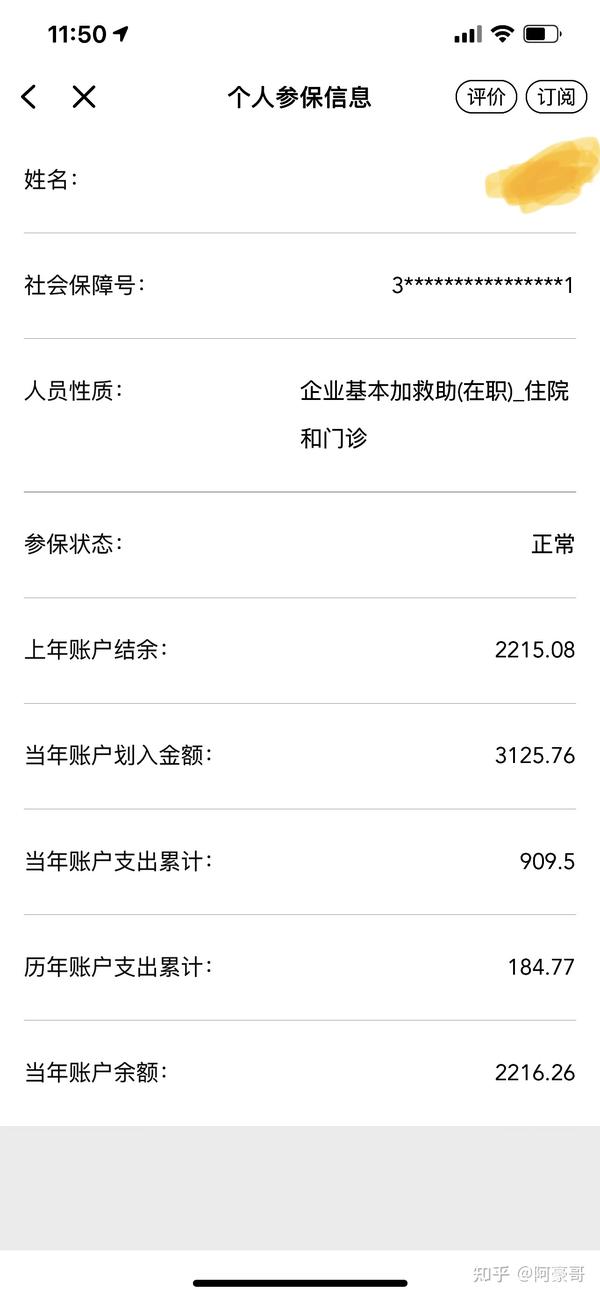Viewport: 600px width, 1298px height.
Task: Go back using the left arrow
Action: 29,97
